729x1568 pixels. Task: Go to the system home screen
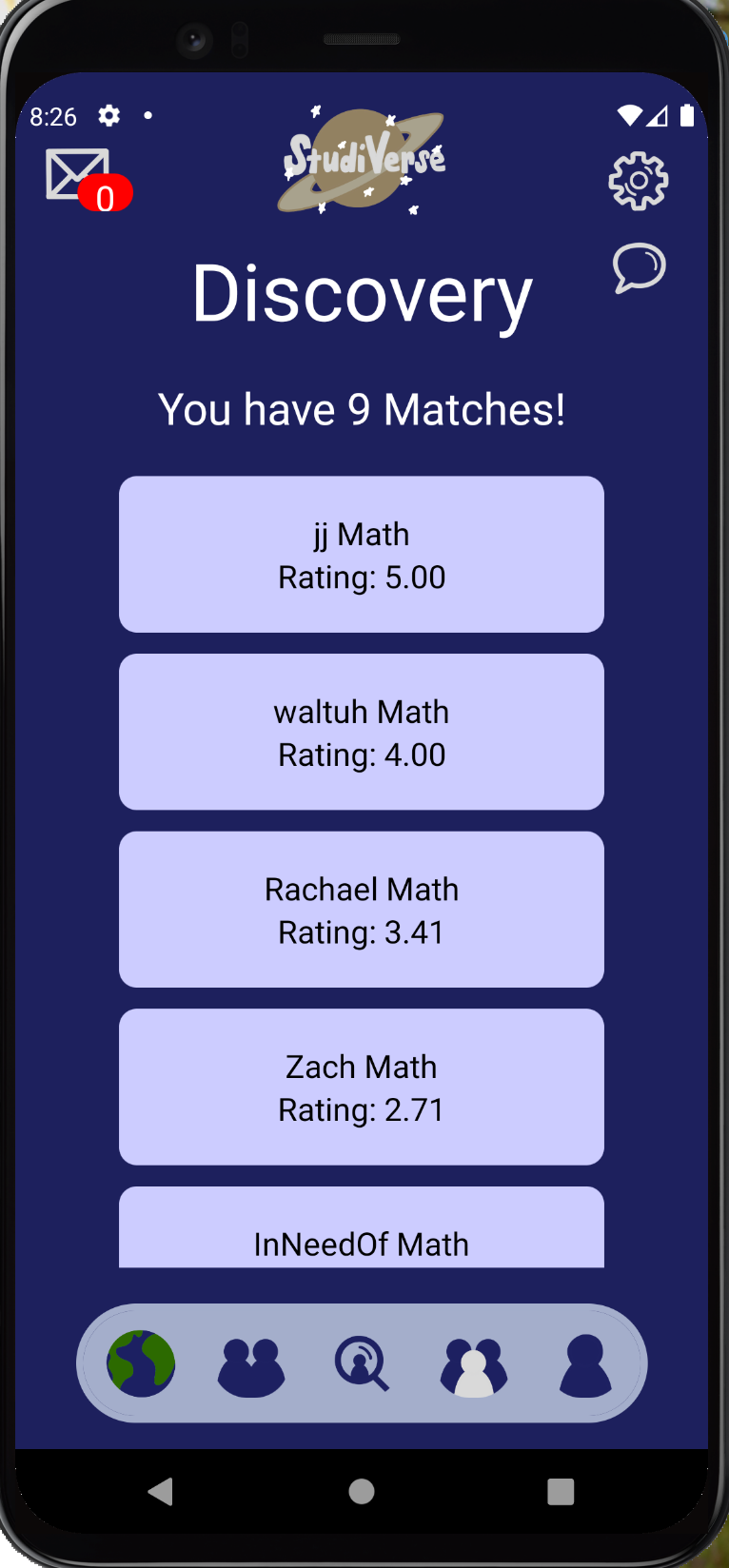coord(362,1491)
